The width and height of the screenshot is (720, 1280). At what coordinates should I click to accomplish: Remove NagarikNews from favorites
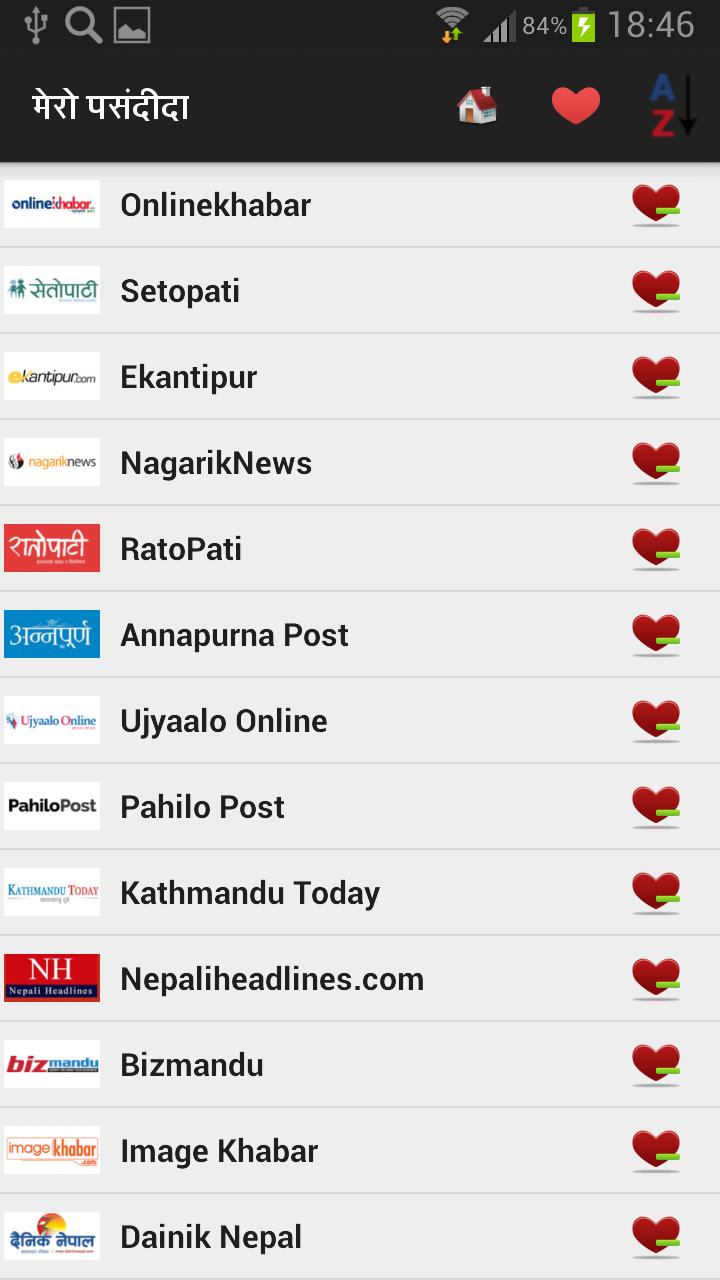[x=655, y=462]
